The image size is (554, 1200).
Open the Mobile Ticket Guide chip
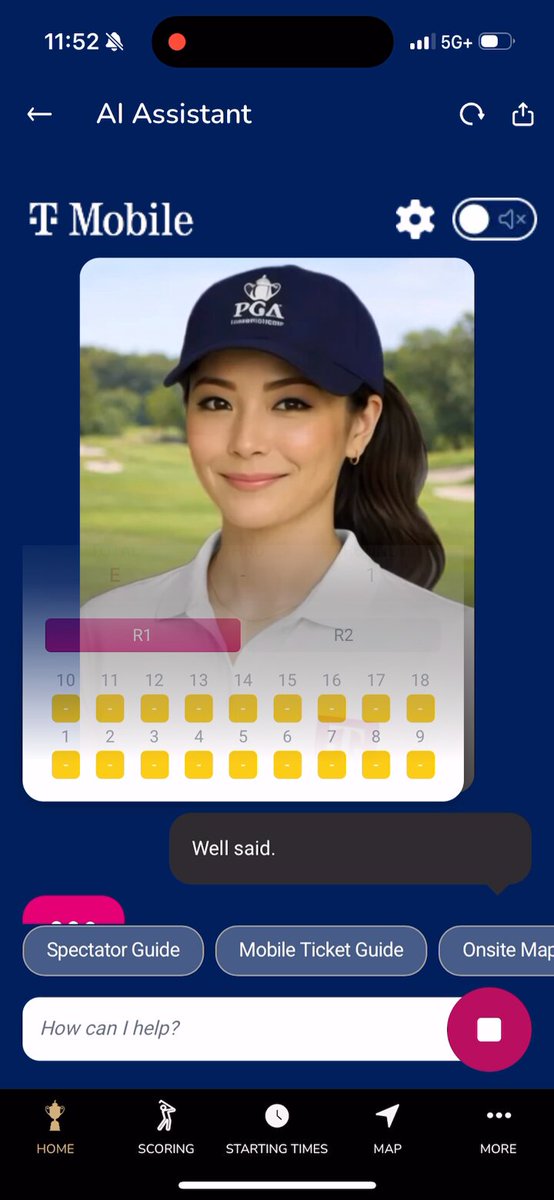pyautogui.click(x=321, y=950)
